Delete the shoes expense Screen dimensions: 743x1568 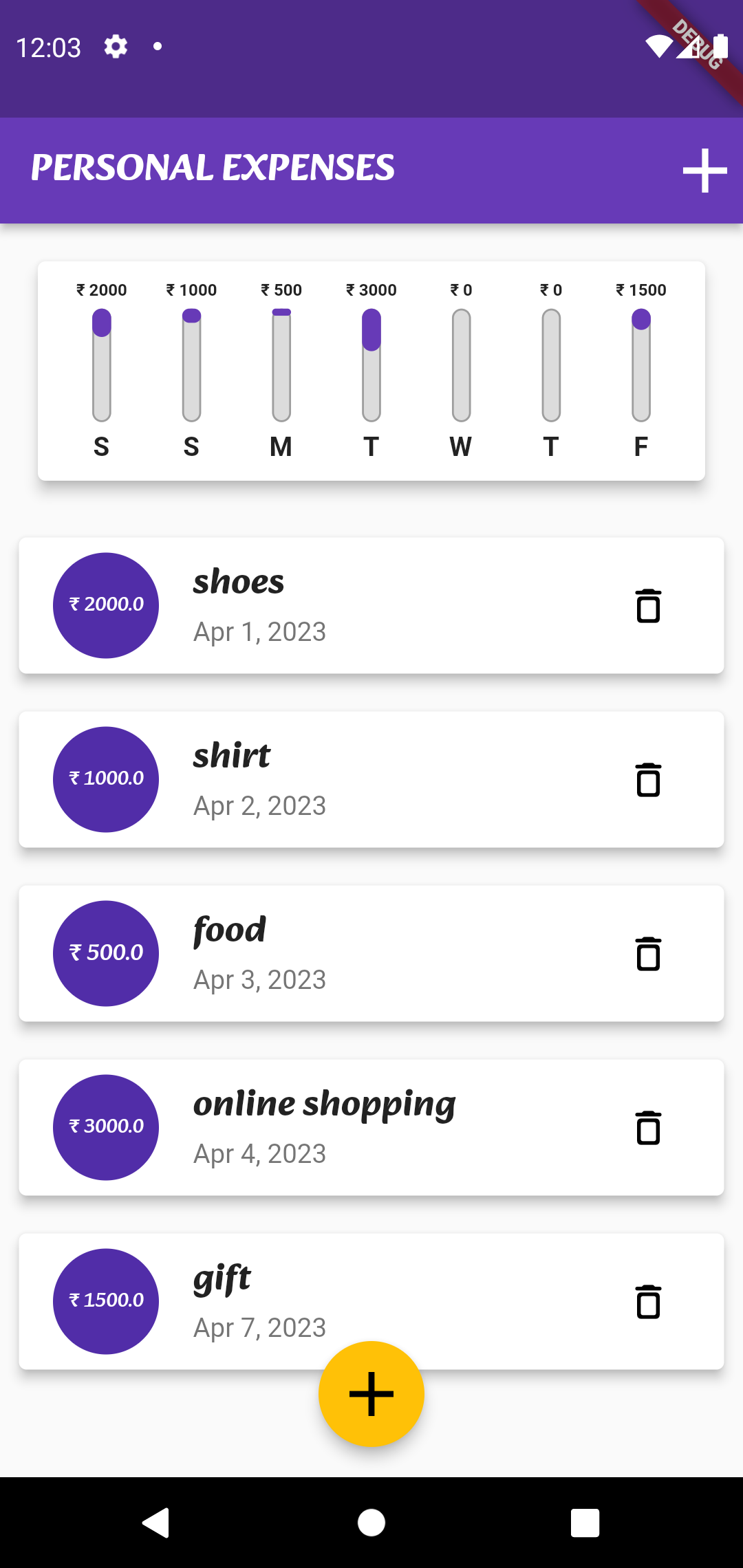(647, 605)
